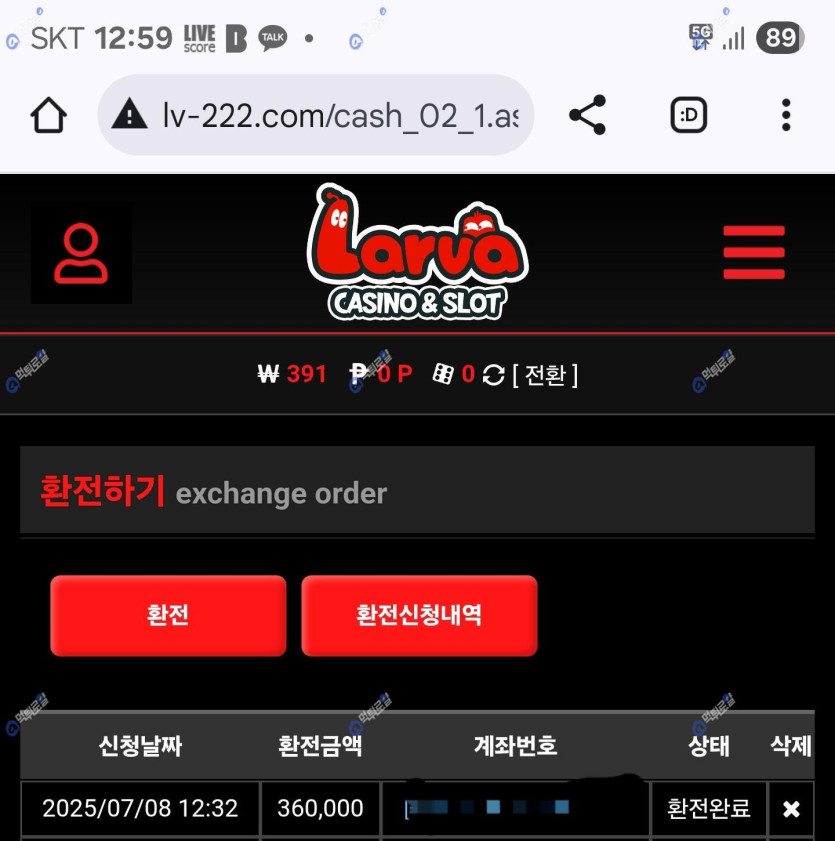Viewport: 835px width, 841px height.
Task: Delete the 2025/07/08 12:32 exchange record
Action: coord(791,809)
